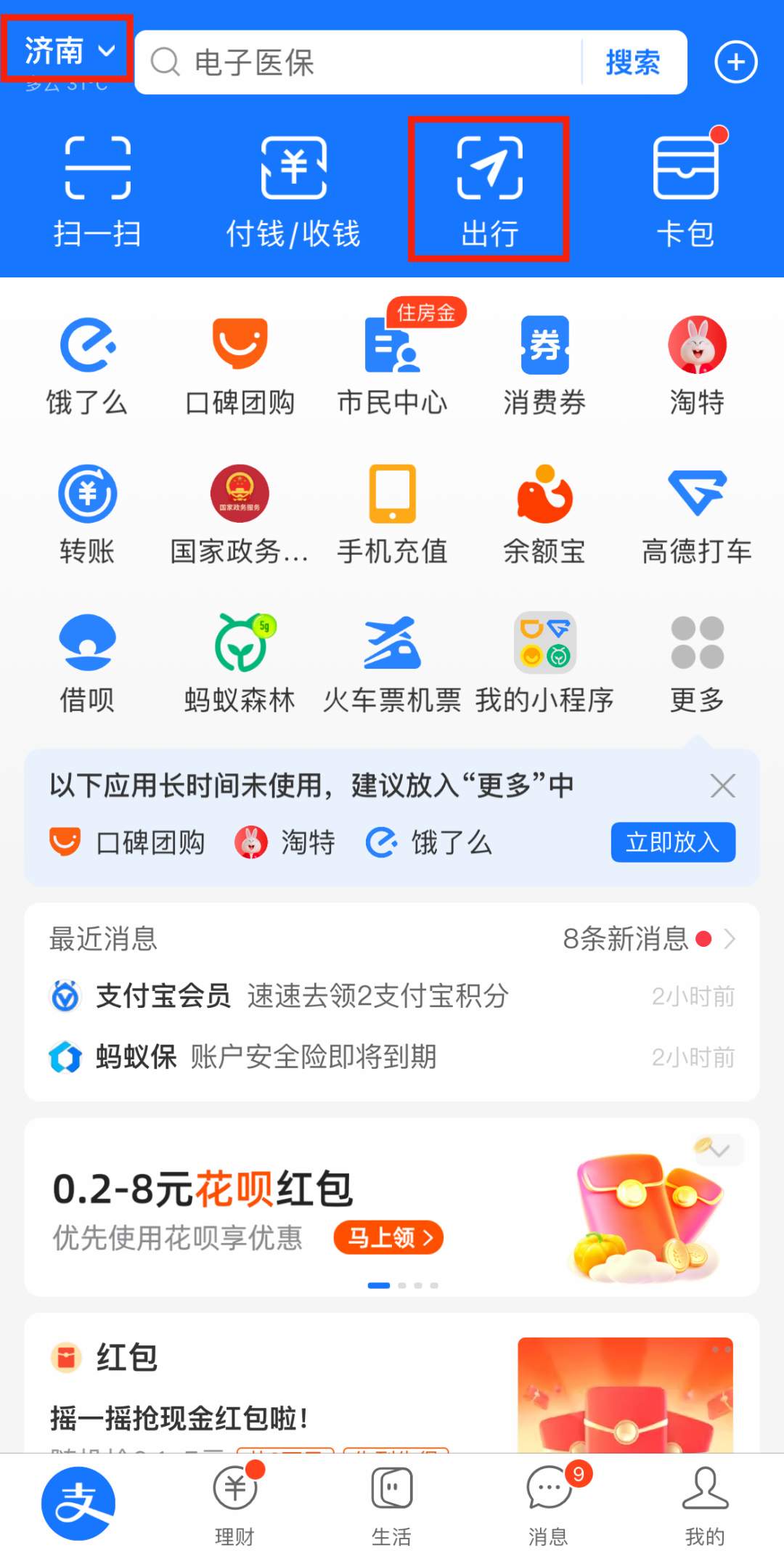Expand 更多 to see more apps

697,661
